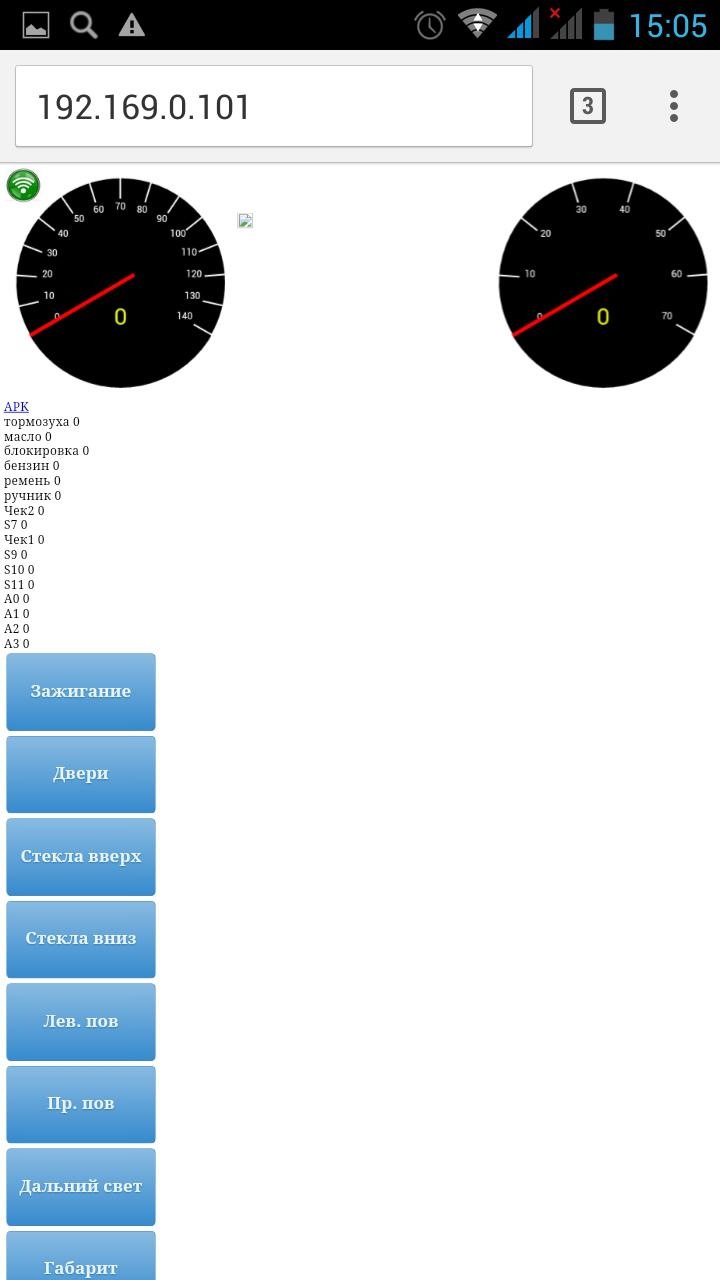720x1280 pixels.
Task: Tap the Зажигание button
Action: tap(81, 692)
